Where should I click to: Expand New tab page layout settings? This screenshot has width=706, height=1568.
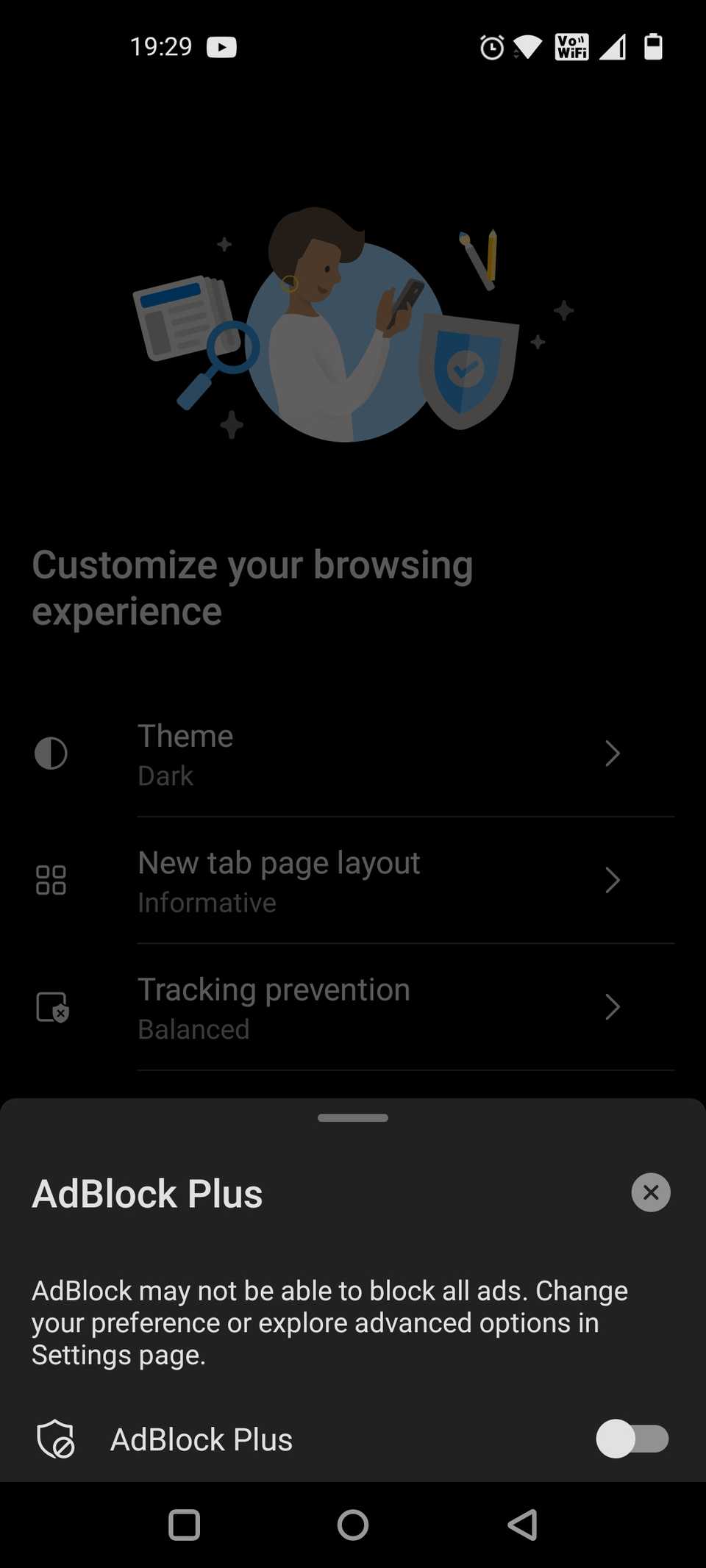point(613,879)
